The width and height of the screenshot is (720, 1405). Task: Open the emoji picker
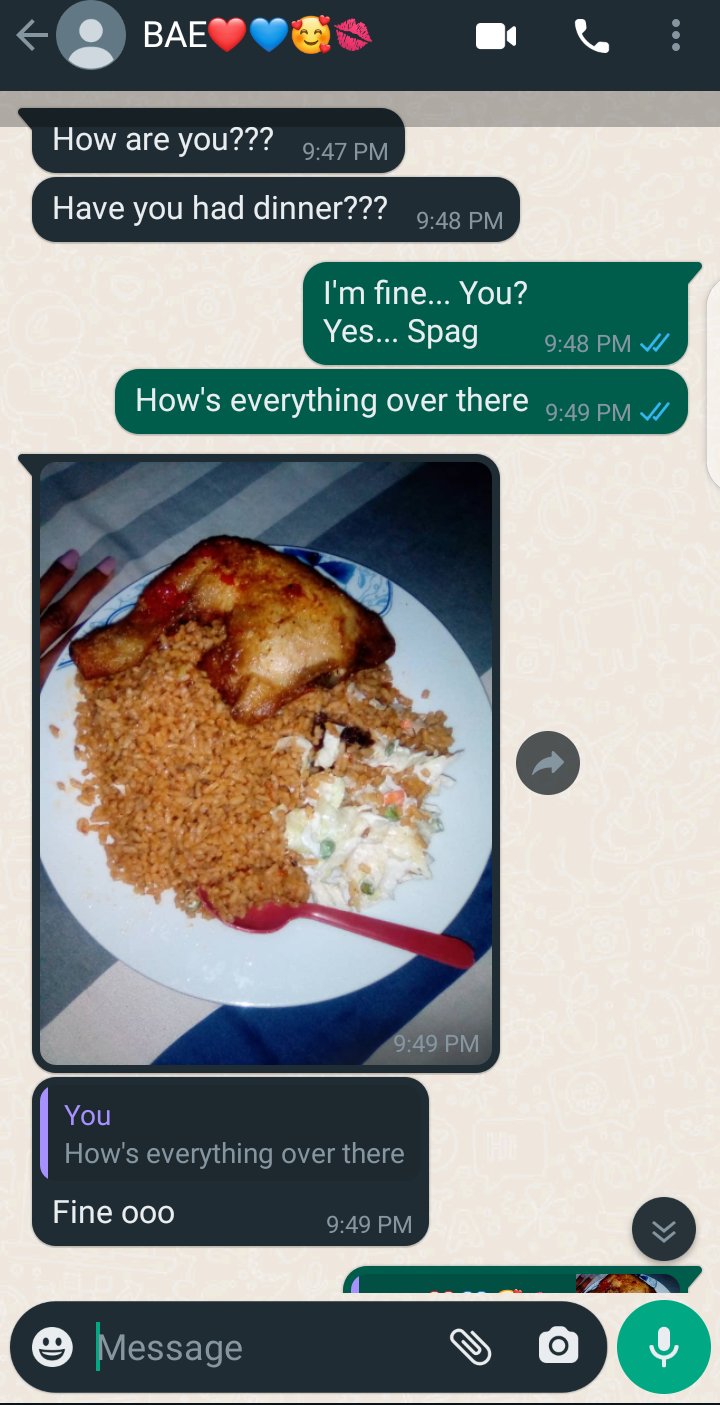(52, 1348)
